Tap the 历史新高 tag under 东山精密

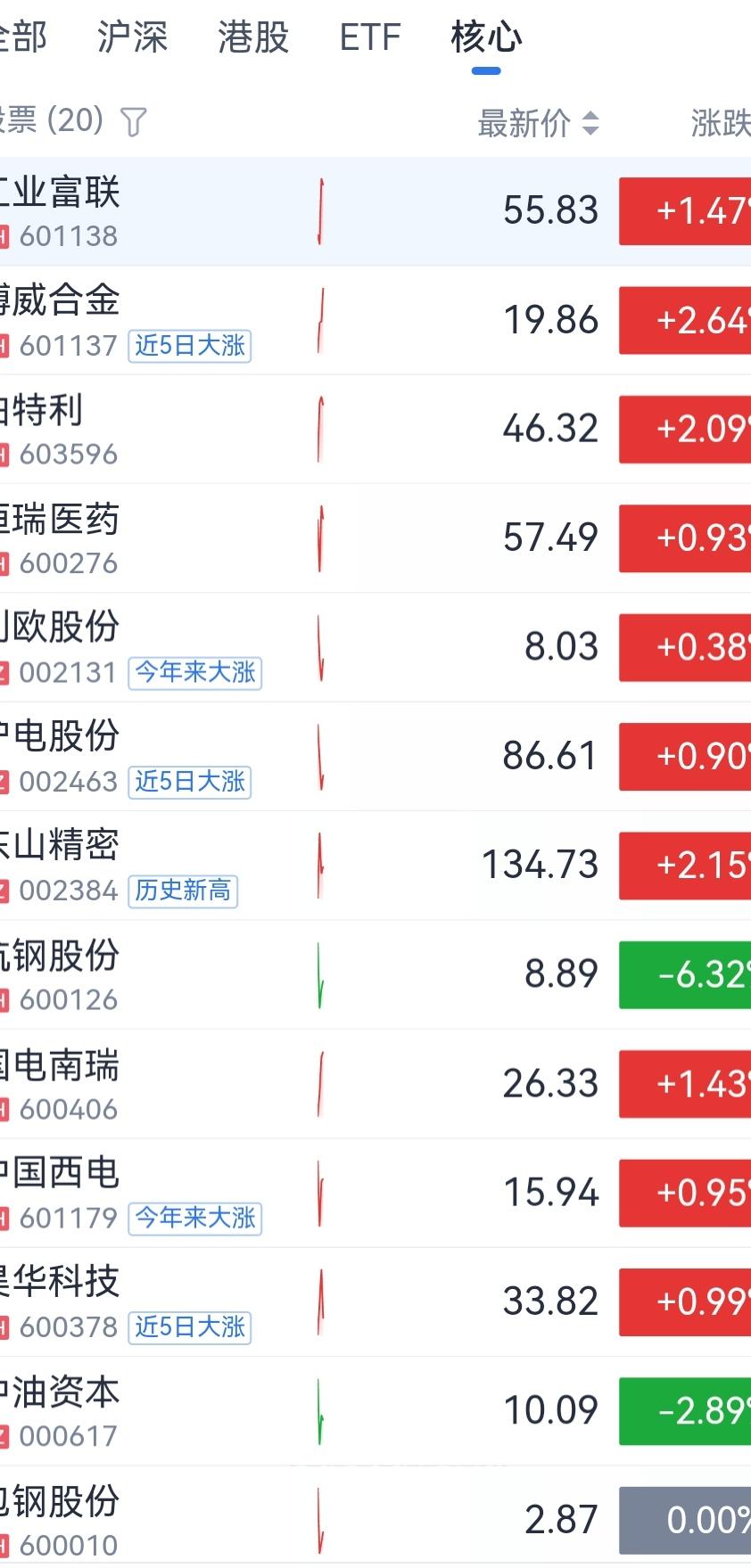[x=182, y=891]
